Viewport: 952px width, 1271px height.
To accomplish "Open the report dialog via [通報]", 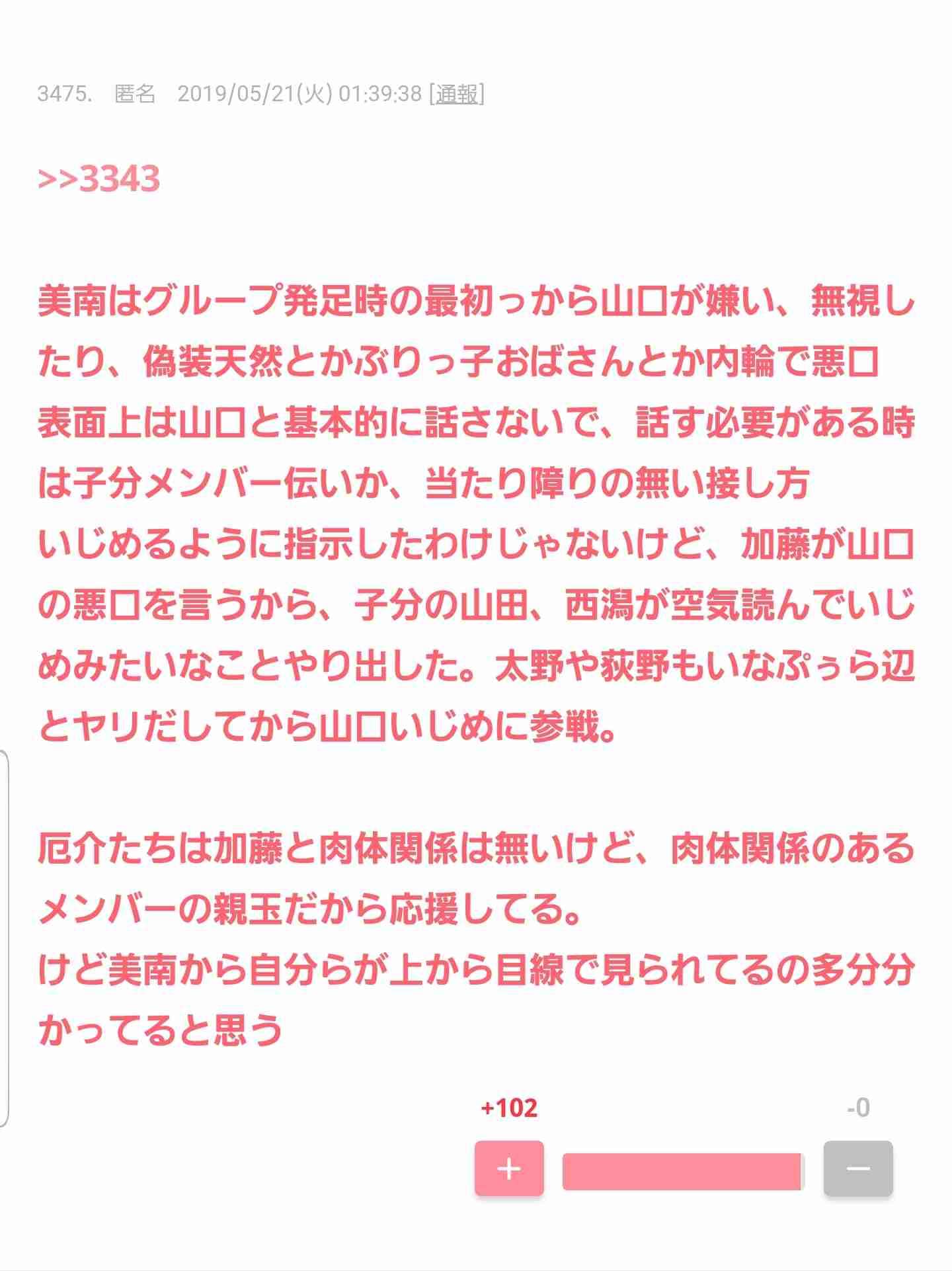I will pyautogui.click(x=457, y=95).
